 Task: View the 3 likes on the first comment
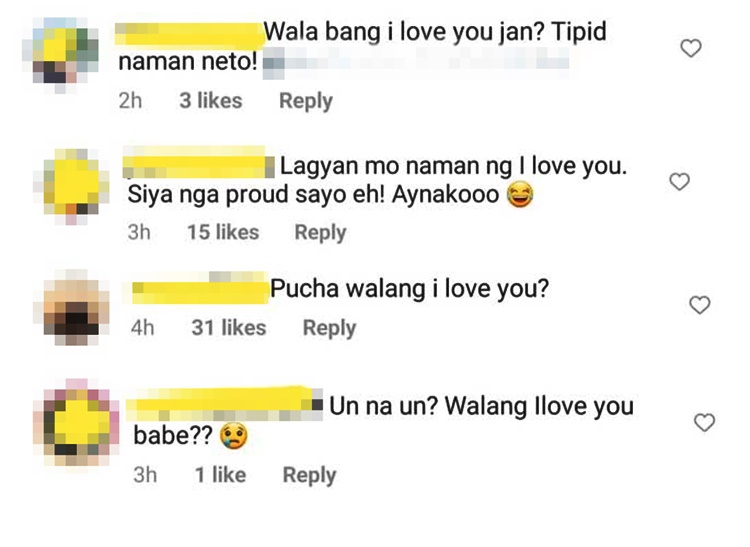point(210,100)
